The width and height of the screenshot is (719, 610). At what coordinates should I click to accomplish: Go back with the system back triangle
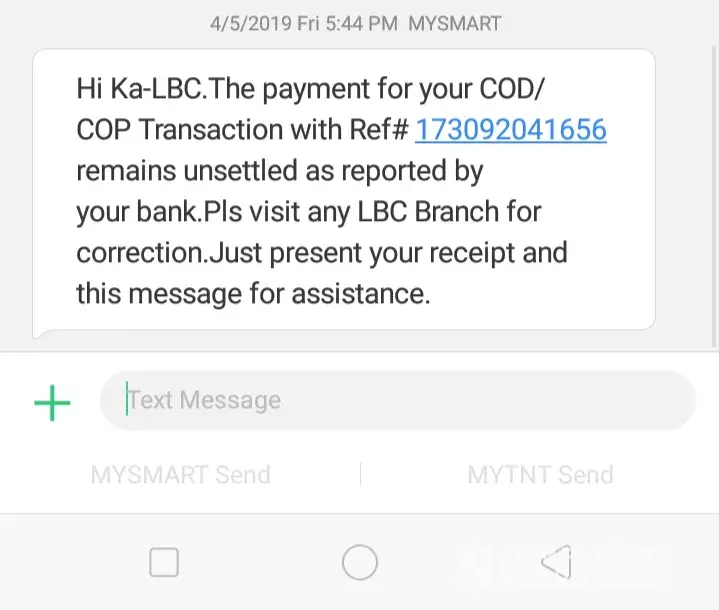556,563
